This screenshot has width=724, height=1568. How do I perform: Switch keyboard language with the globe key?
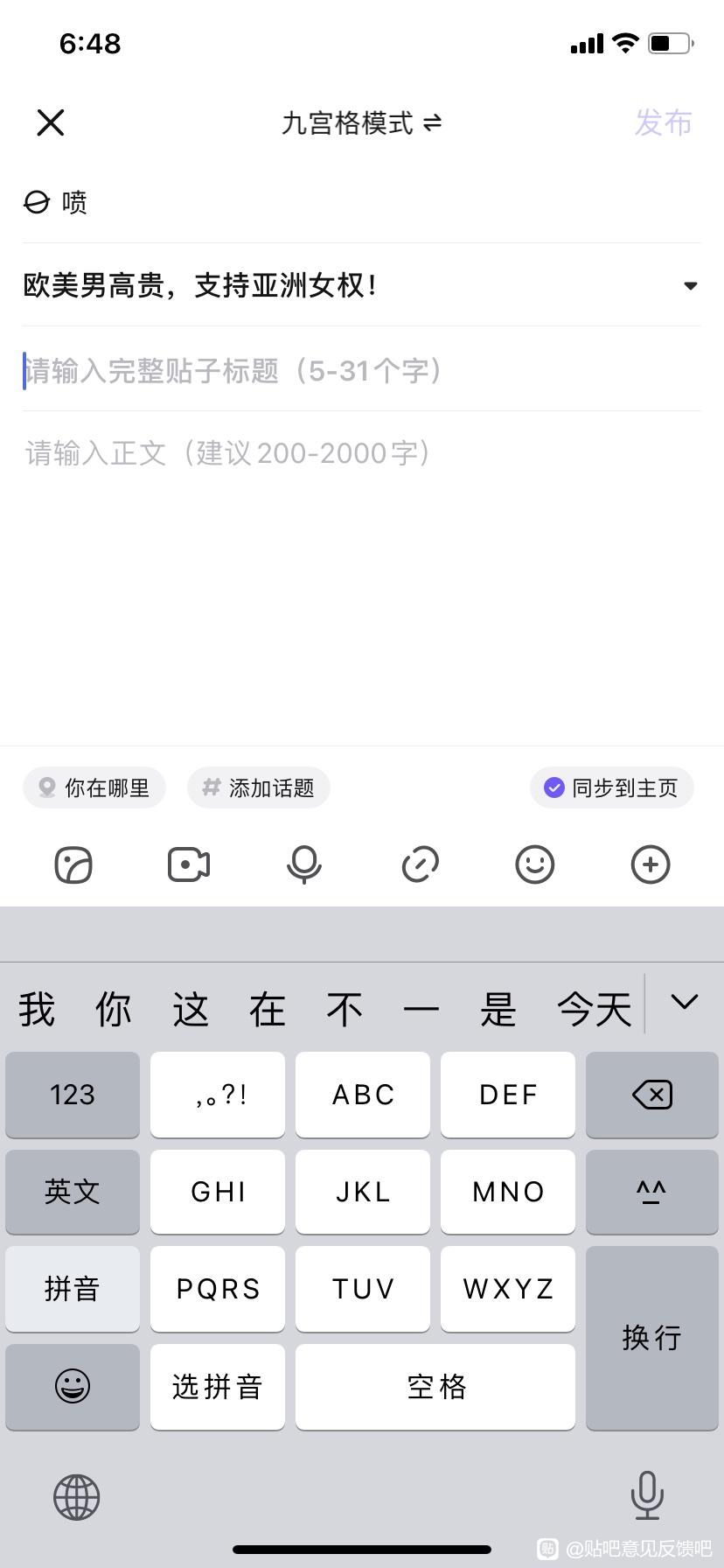[x=77, y=1497]
